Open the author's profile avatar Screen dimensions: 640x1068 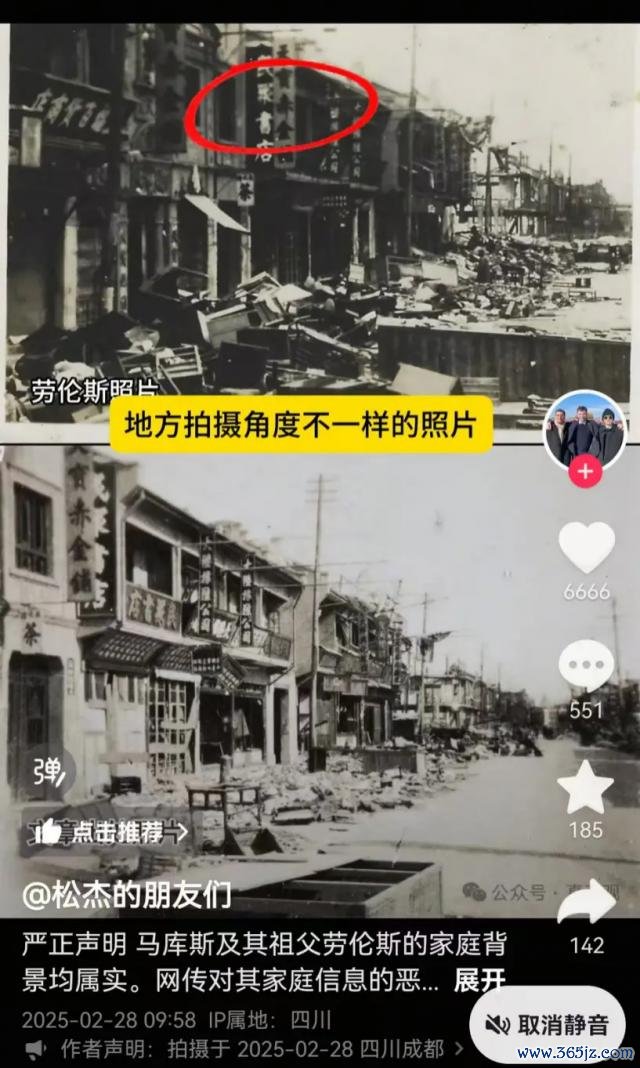[x=585, y=430]
